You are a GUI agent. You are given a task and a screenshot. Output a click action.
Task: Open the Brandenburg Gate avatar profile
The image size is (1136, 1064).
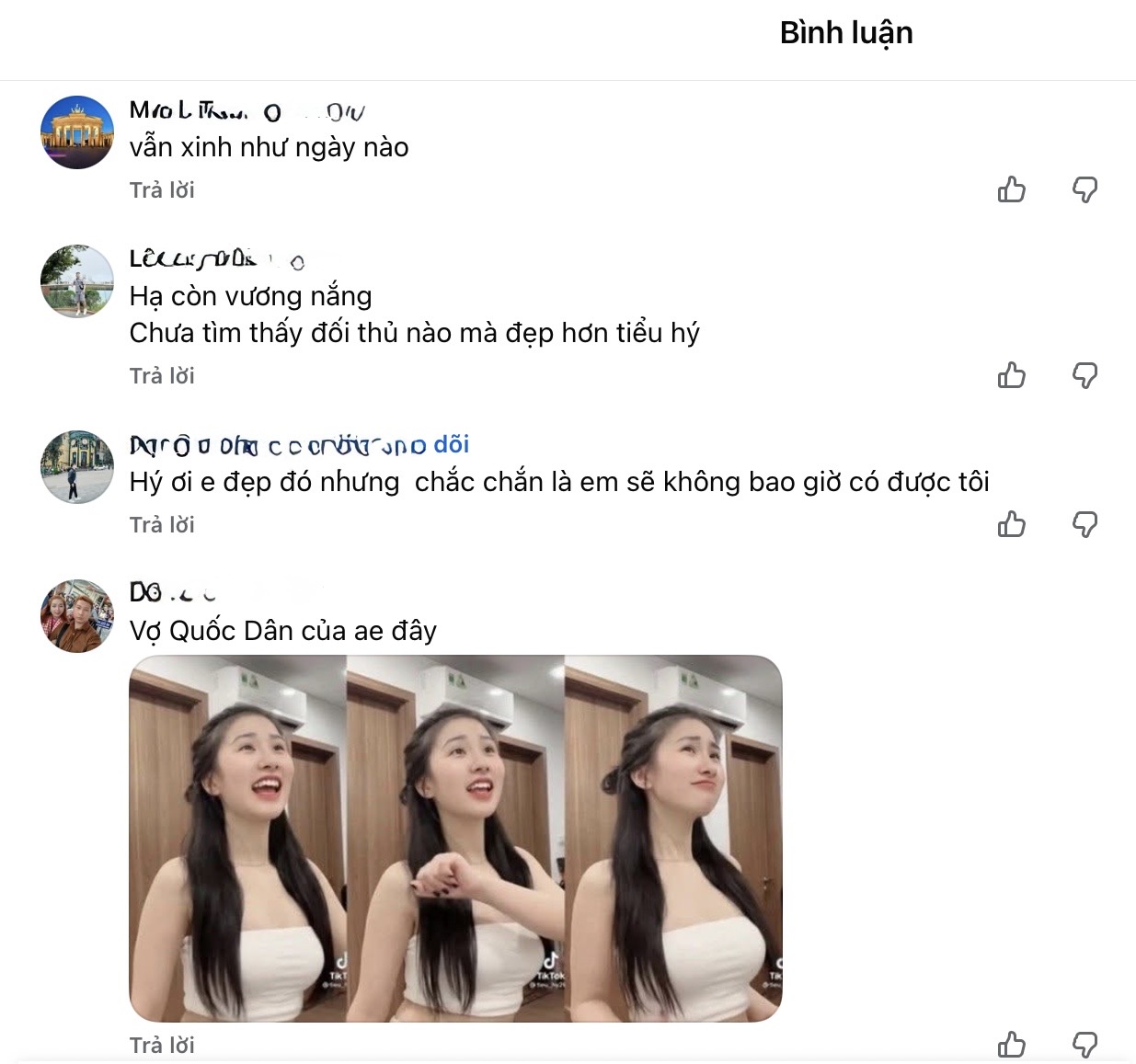coord(77,132)
